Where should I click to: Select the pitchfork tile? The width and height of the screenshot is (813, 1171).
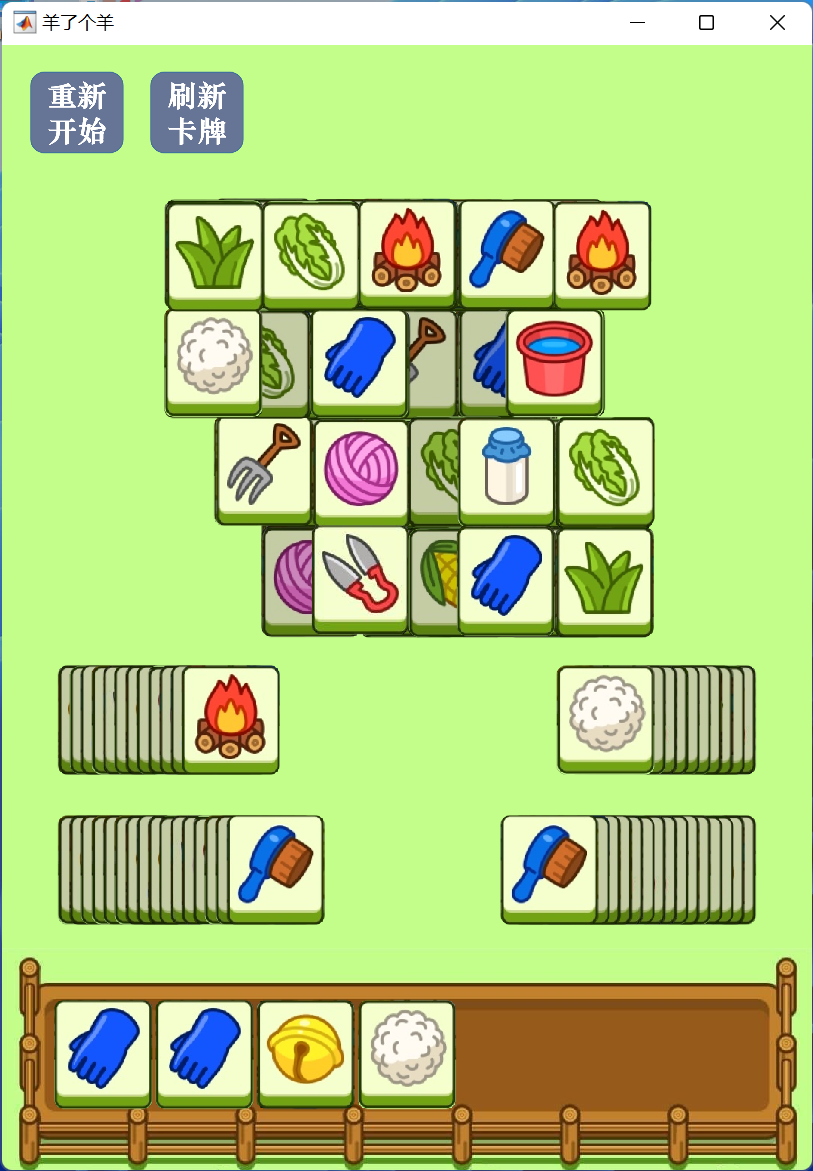point(264,466)
